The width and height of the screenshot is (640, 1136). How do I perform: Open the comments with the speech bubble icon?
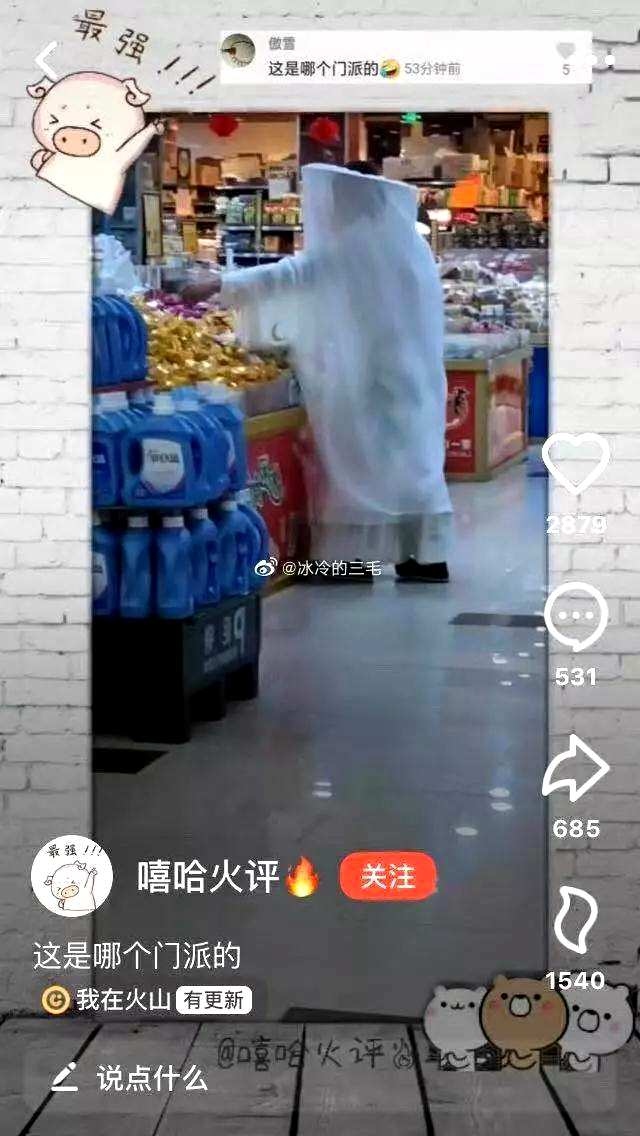click(576, 616)
